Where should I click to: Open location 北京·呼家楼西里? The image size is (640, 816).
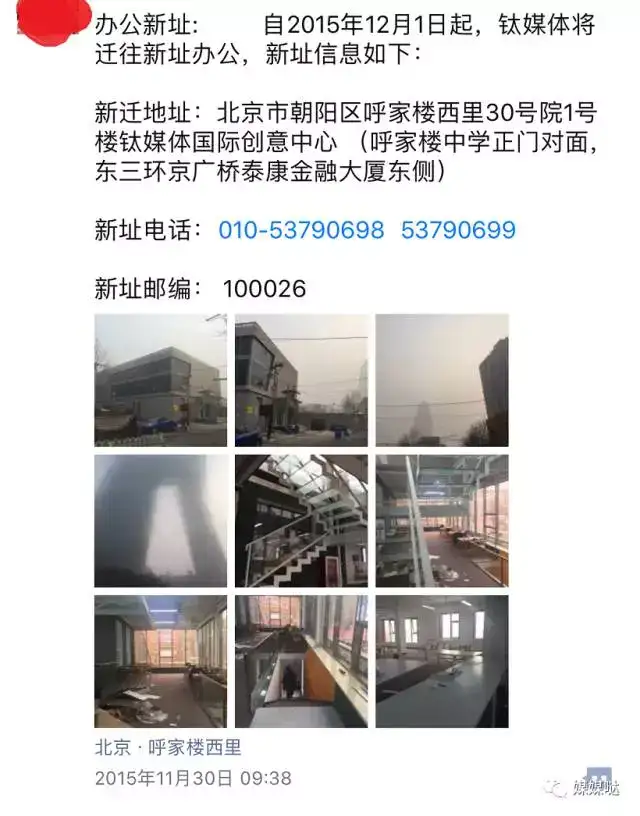click(x=168, y=747)
